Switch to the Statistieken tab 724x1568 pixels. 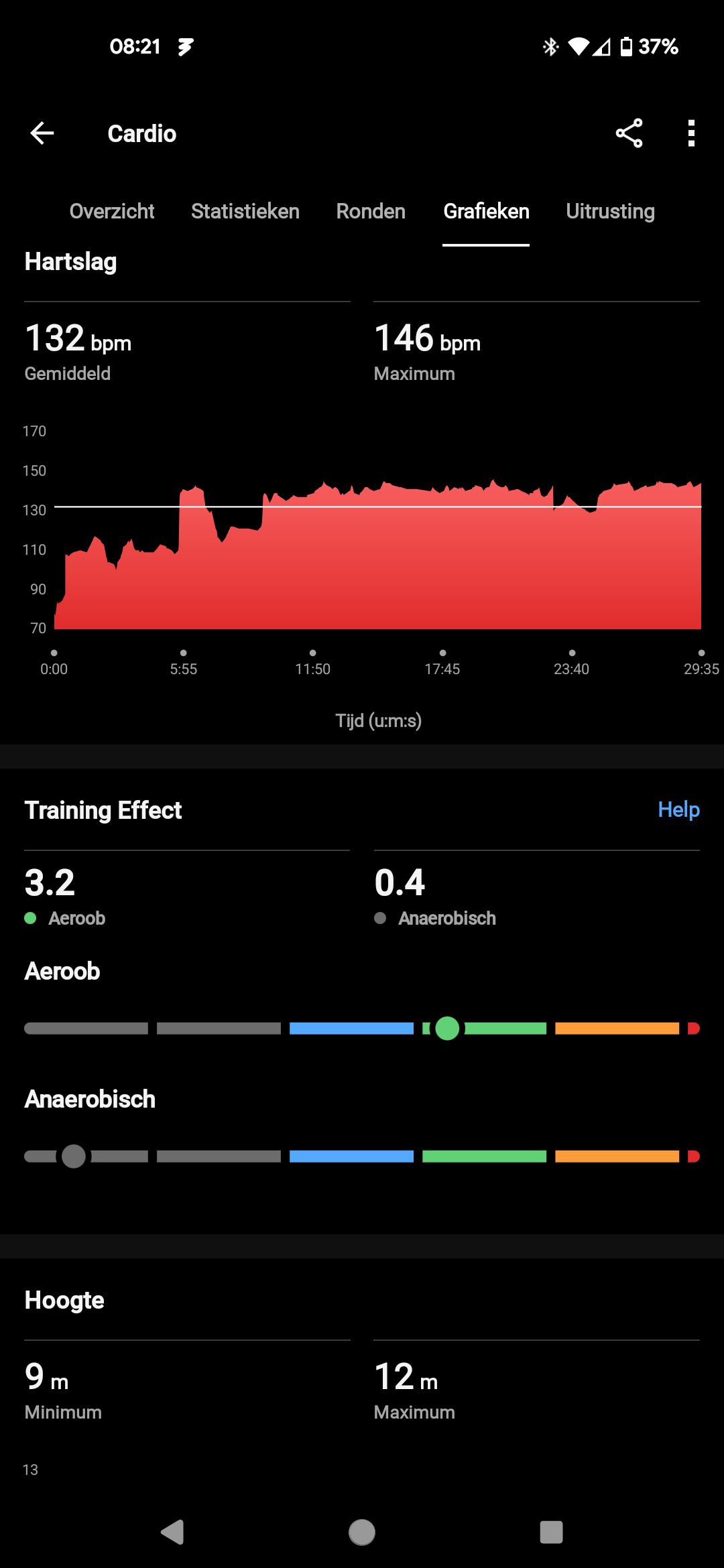click(x=245, y=212)
